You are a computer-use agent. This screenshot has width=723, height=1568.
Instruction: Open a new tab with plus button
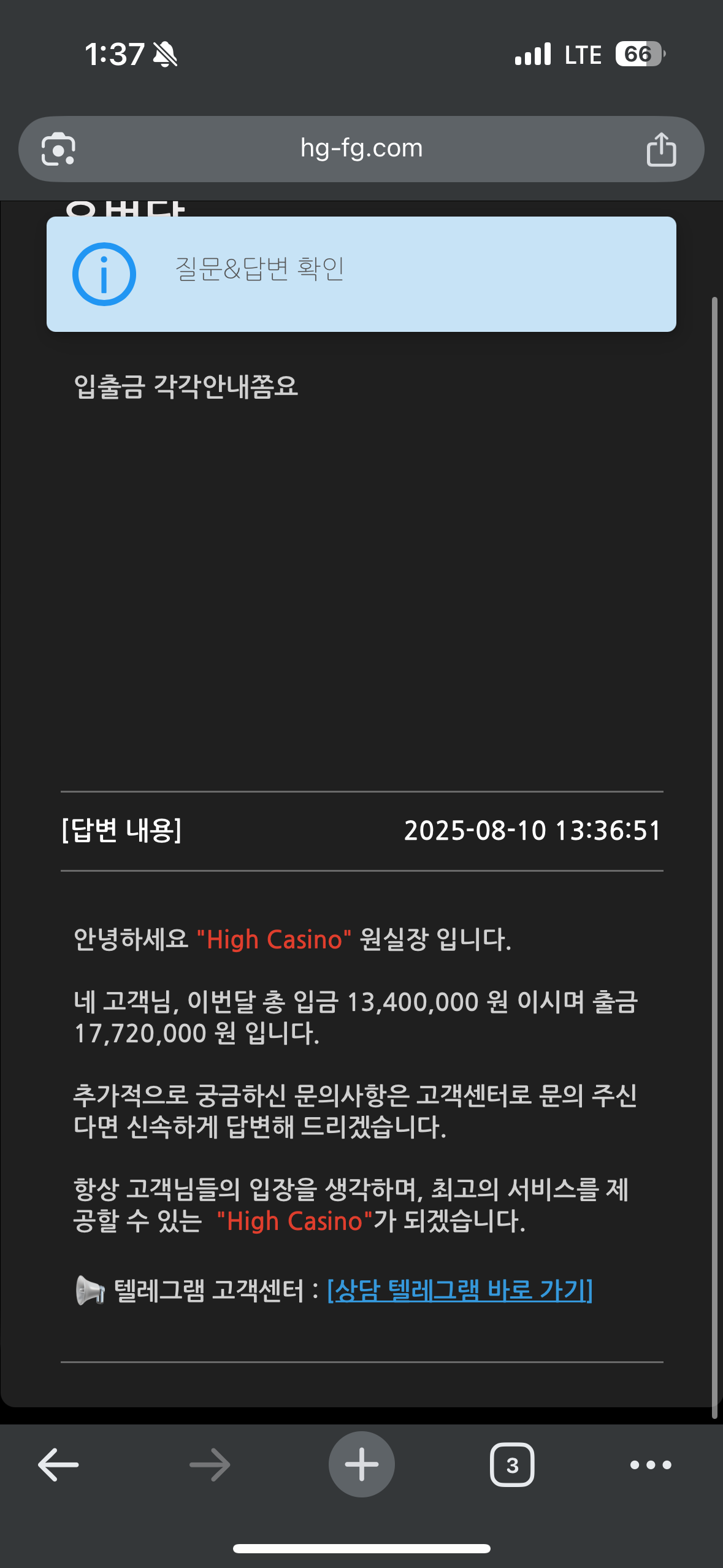(x=362, y=1464)
